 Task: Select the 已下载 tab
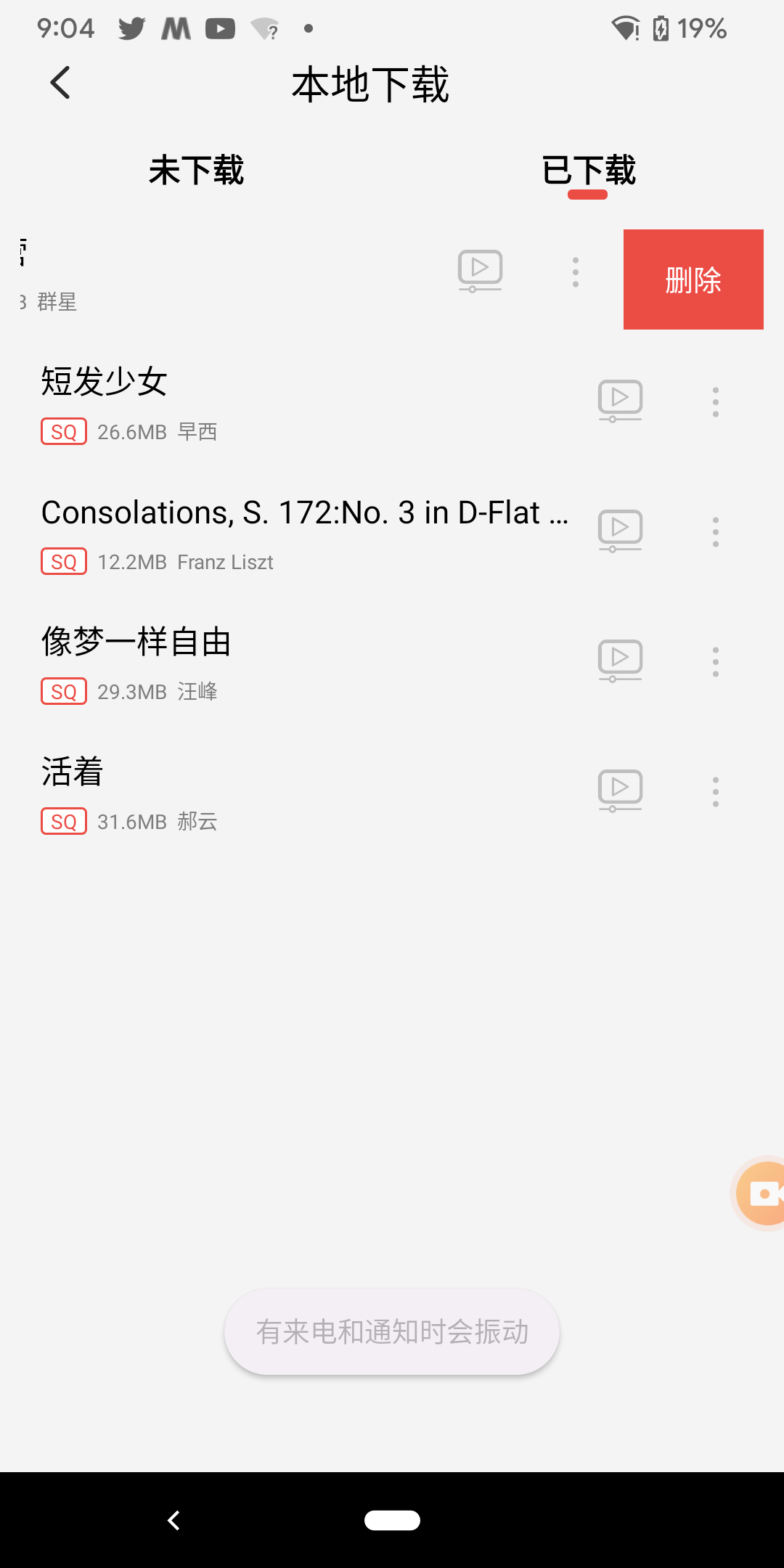click(588, 171)
